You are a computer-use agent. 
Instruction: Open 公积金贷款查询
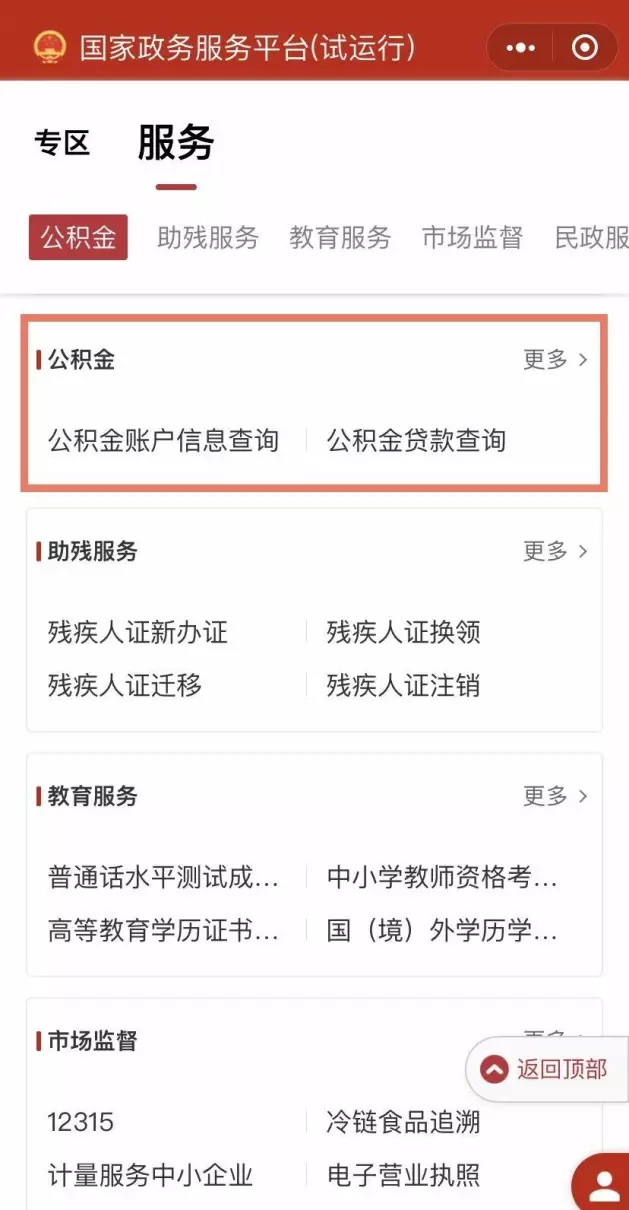pyautogui.click(x=416, y=440)
